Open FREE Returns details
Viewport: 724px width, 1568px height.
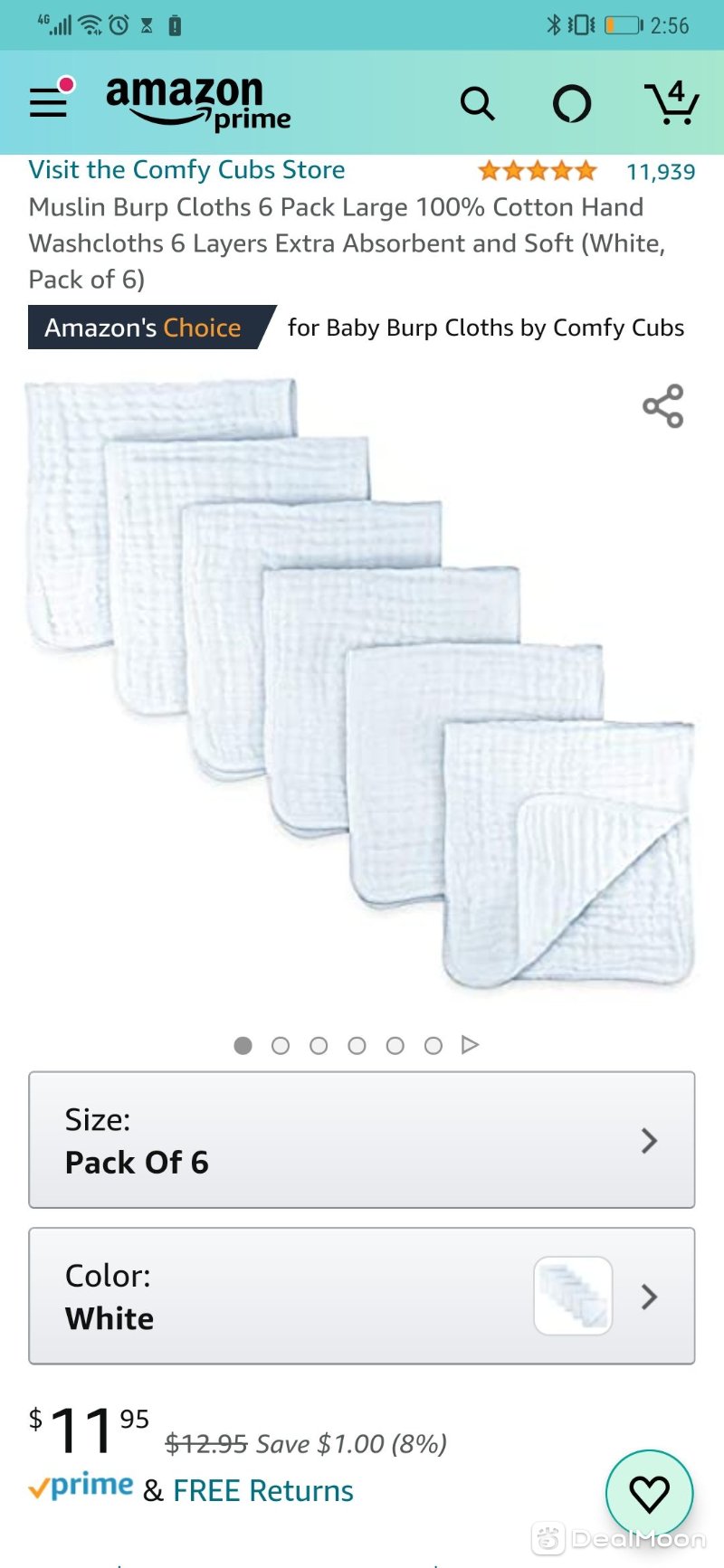tap(262, 1491)
